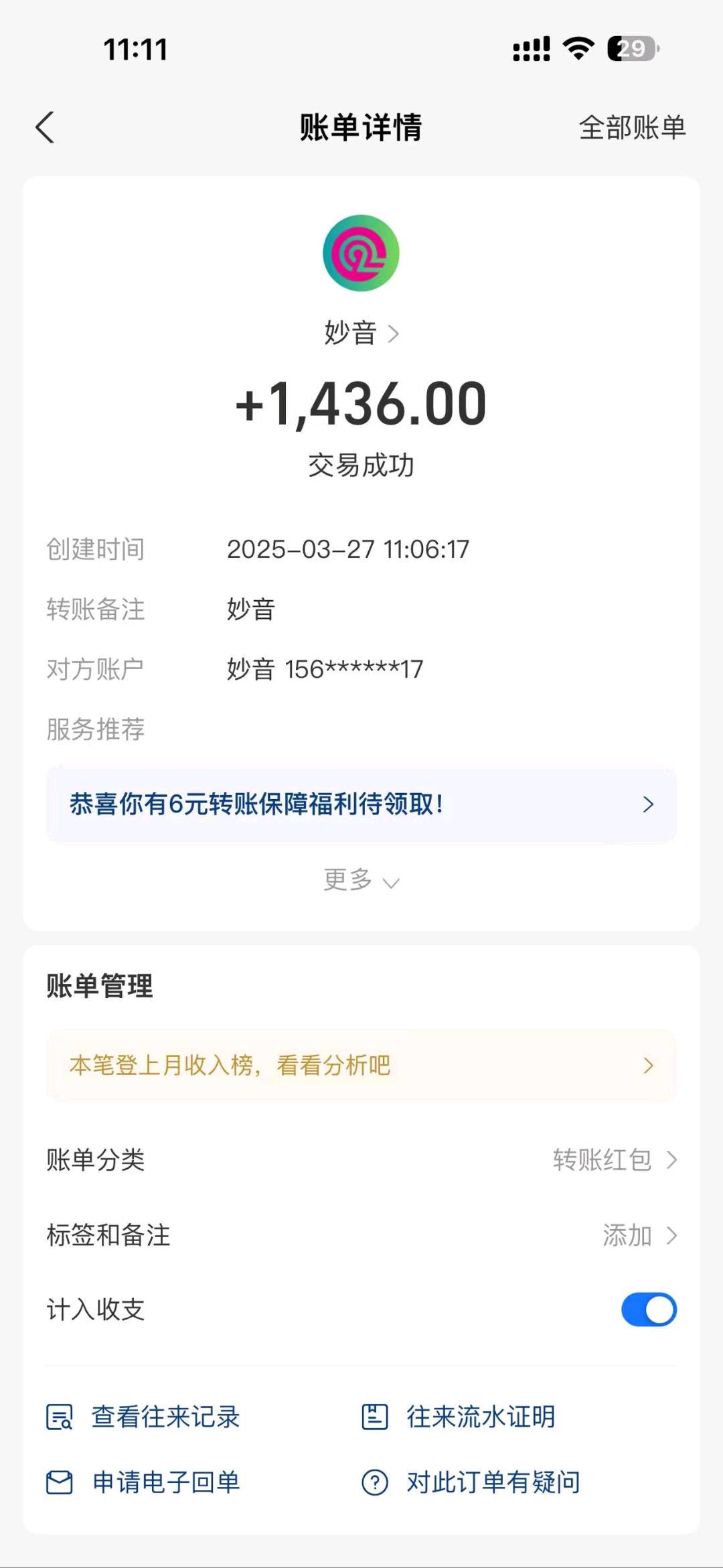The width and height of the screenshot is (723, 1568).
Task: Open 查看往来记录
Action: (143, 1417)
